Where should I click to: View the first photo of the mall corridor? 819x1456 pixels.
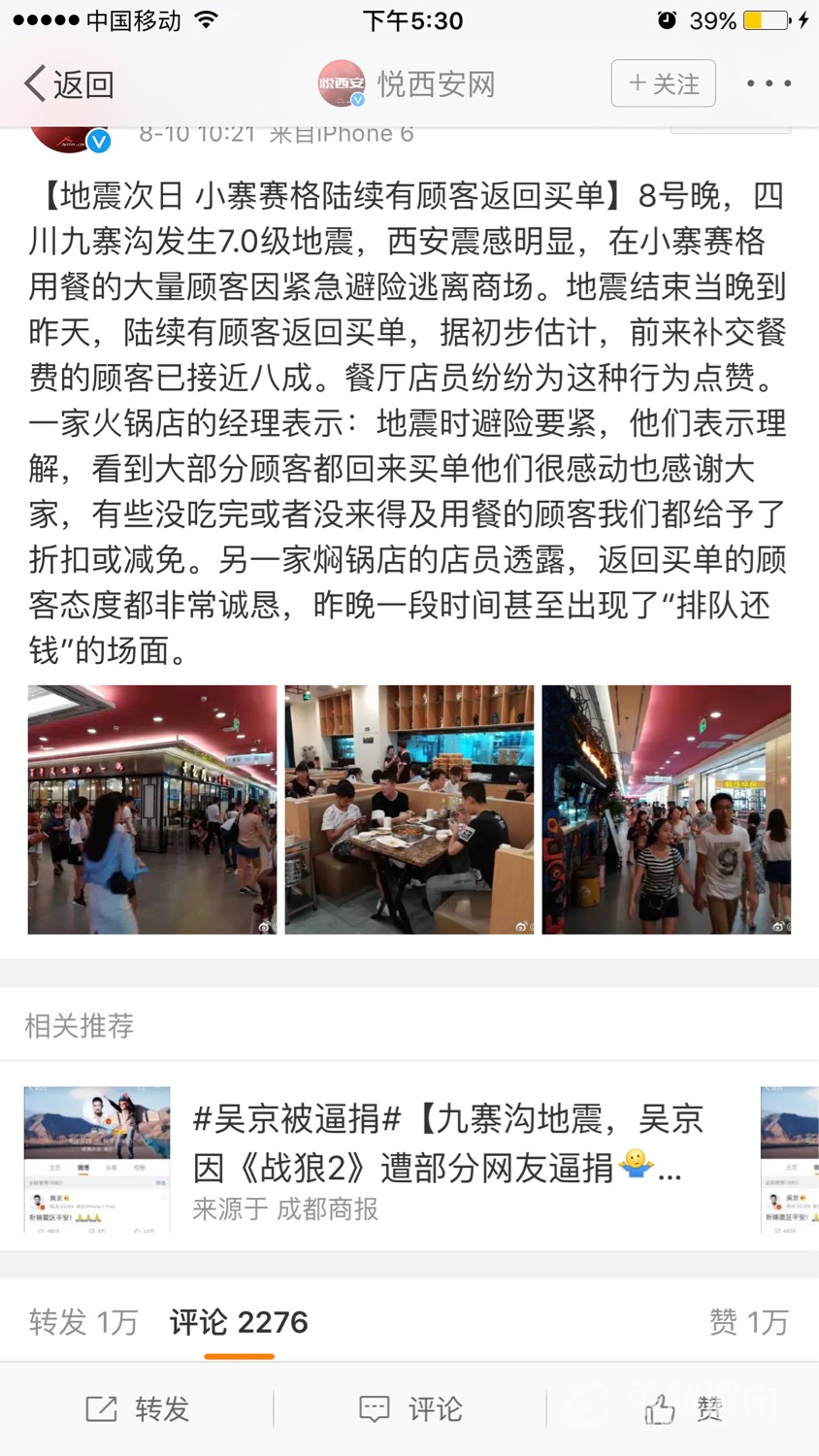(152, 810)
